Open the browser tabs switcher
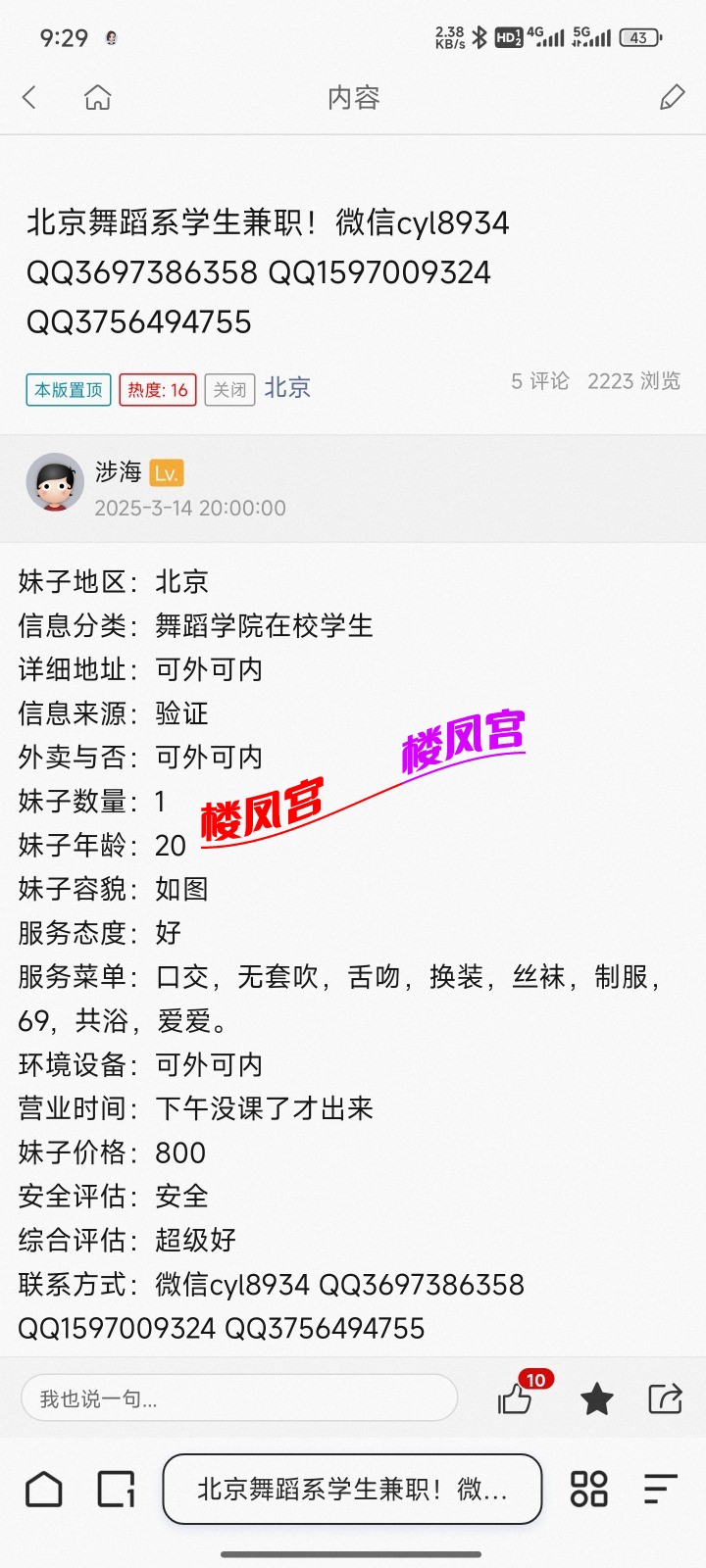The height and width of the screenshot is (1568, 706). point(116,1490)
